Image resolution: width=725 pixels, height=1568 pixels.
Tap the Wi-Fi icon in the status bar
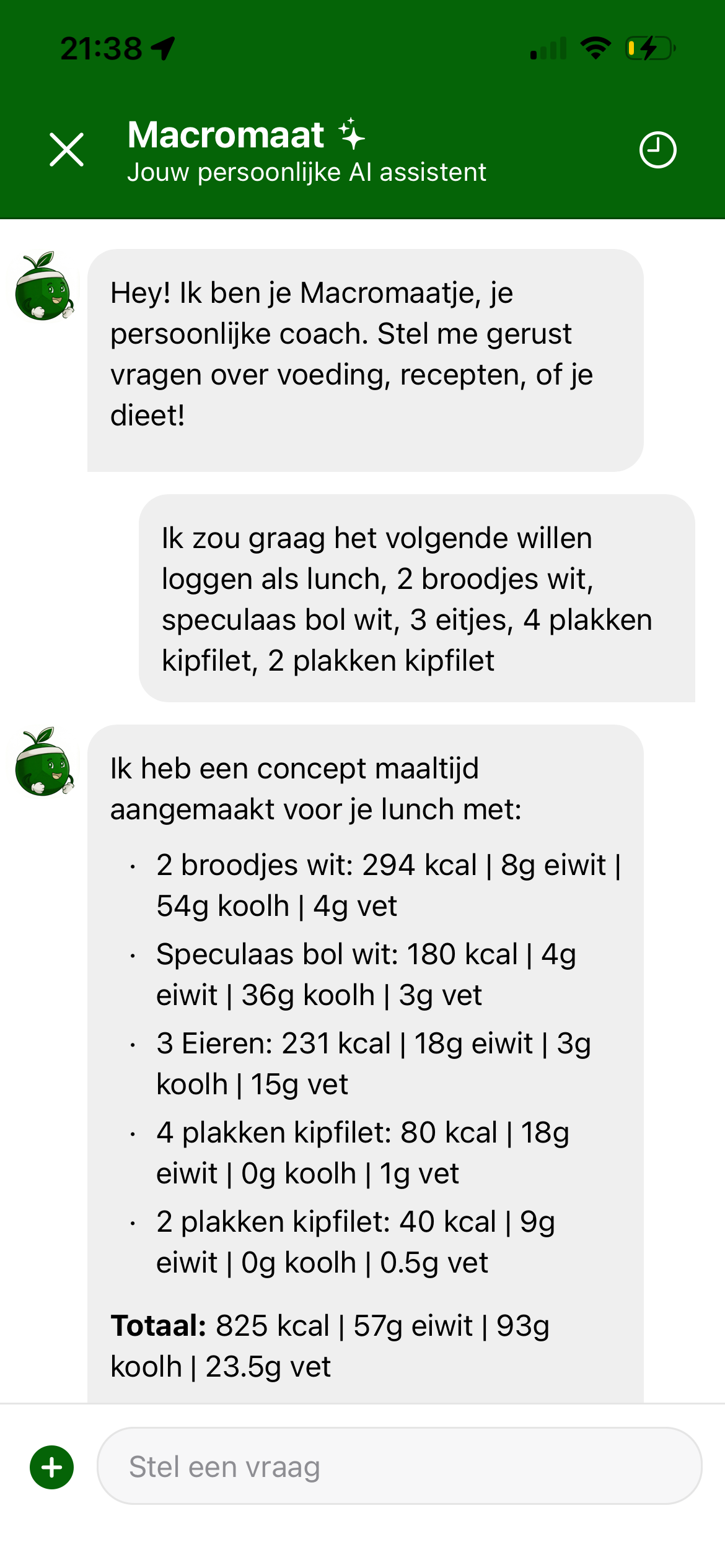(x=596, y=48)
